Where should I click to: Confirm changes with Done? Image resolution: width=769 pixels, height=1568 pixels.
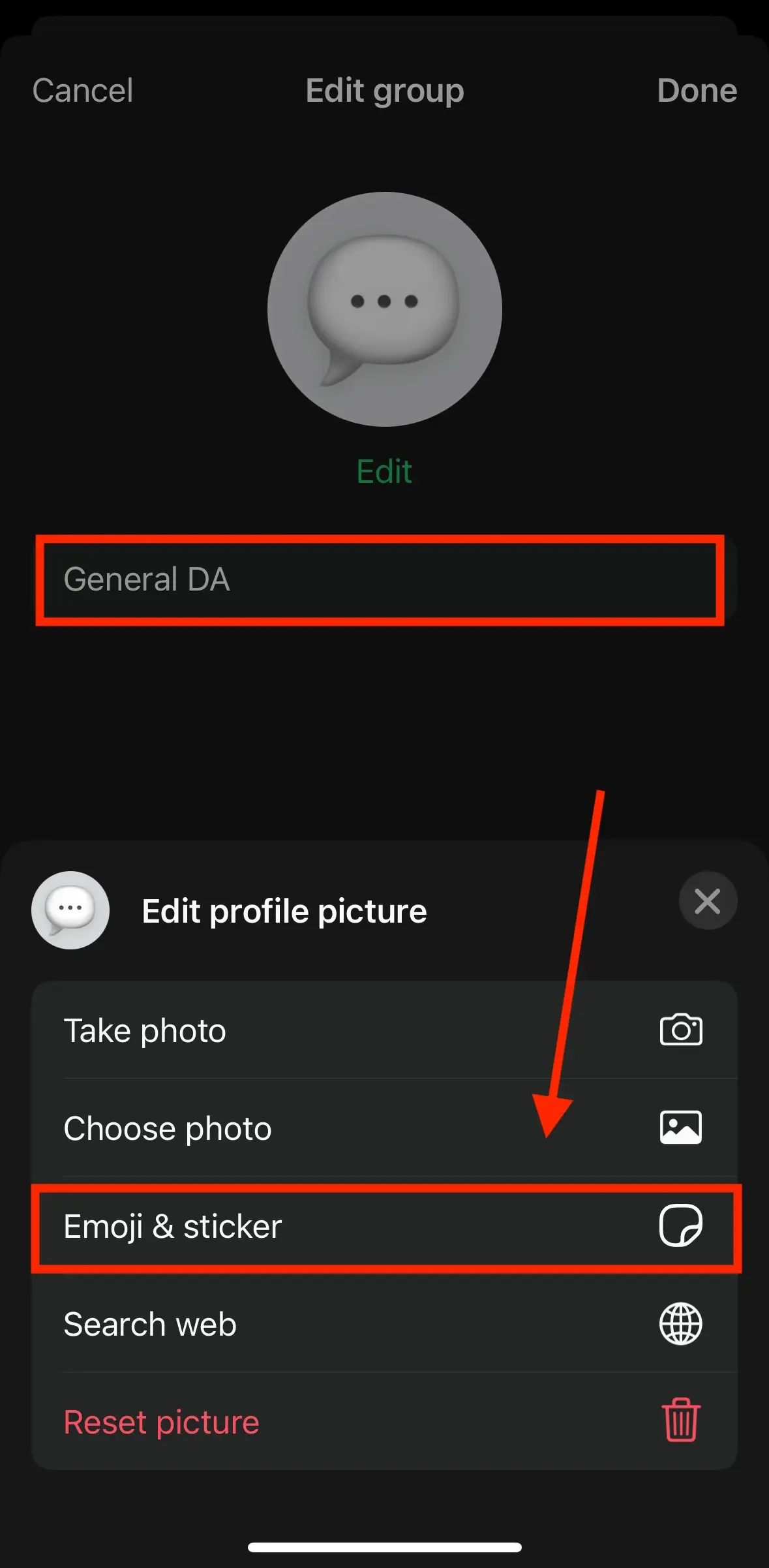click(x=697, y=90)
